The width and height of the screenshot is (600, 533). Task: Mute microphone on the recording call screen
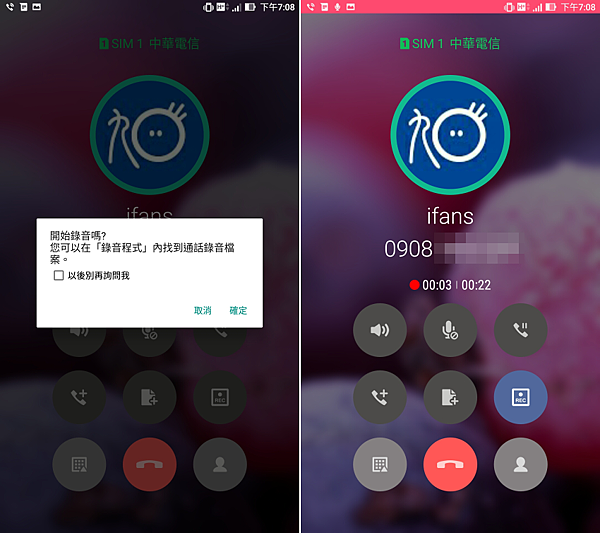tap(450, 331)
